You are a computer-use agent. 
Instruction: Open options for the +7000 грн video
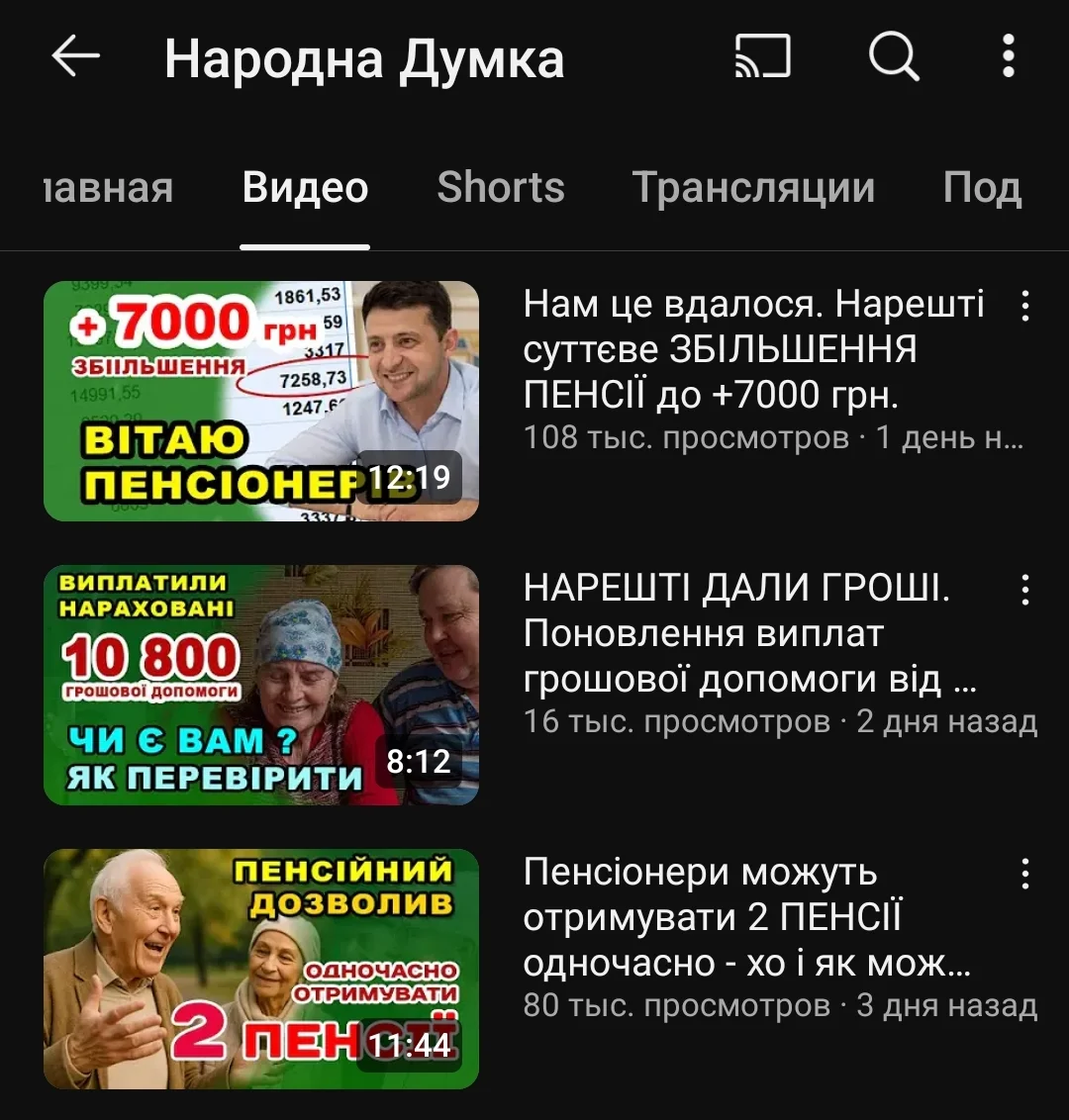click(x=1025, y=307)
